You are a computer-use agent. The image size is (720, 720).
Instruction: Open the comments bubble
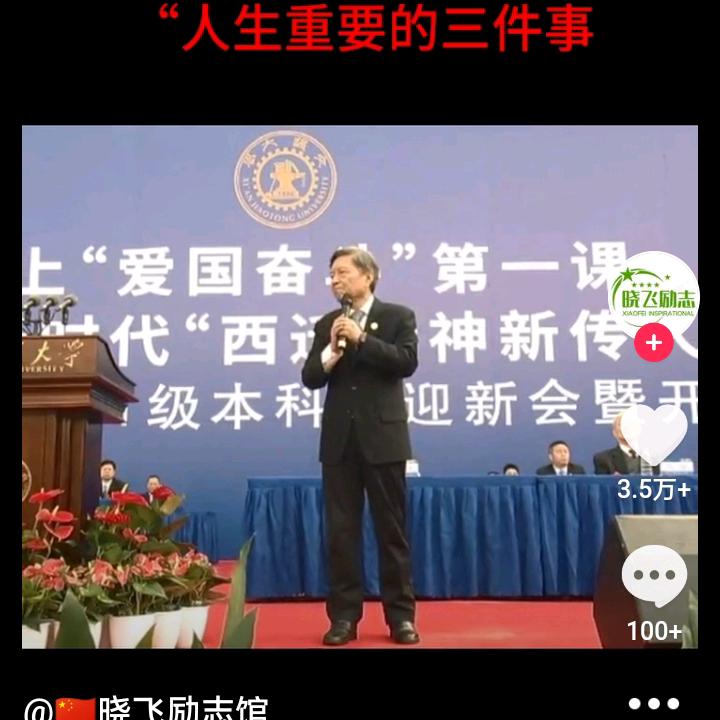(x=654, y=577)
